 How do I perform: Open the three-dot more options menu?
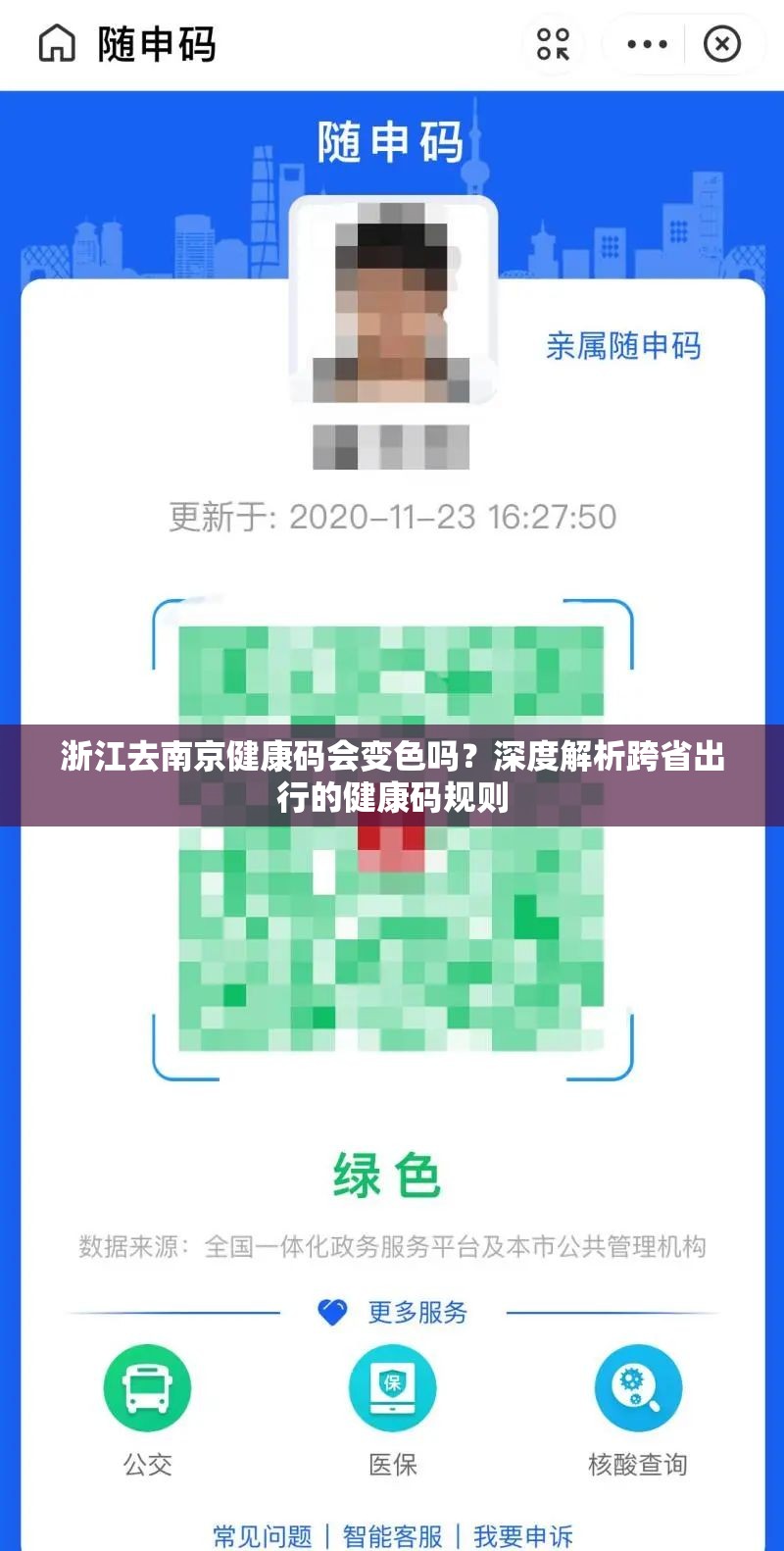click(647, 44)
